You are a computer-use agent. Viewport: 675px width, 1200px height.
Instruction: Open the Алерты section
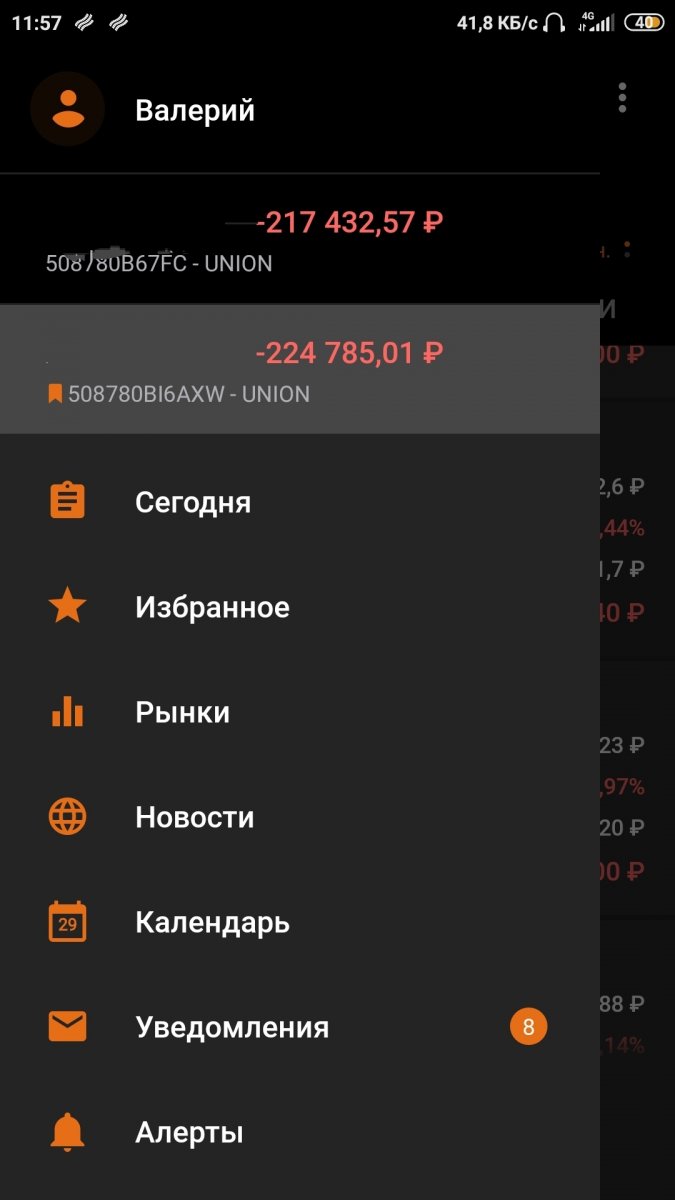300,1132
